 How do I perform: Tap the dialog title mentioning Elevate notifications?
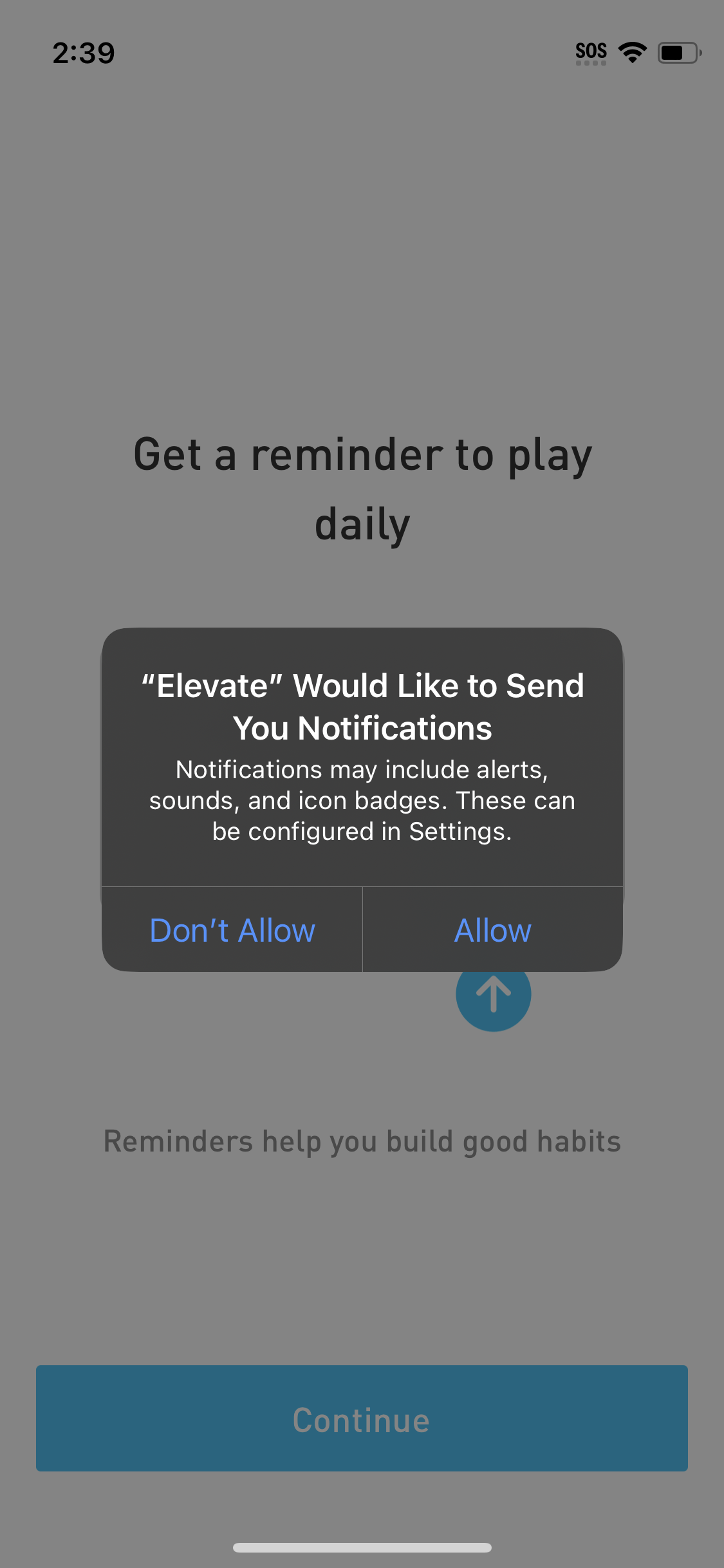[362, 706]
